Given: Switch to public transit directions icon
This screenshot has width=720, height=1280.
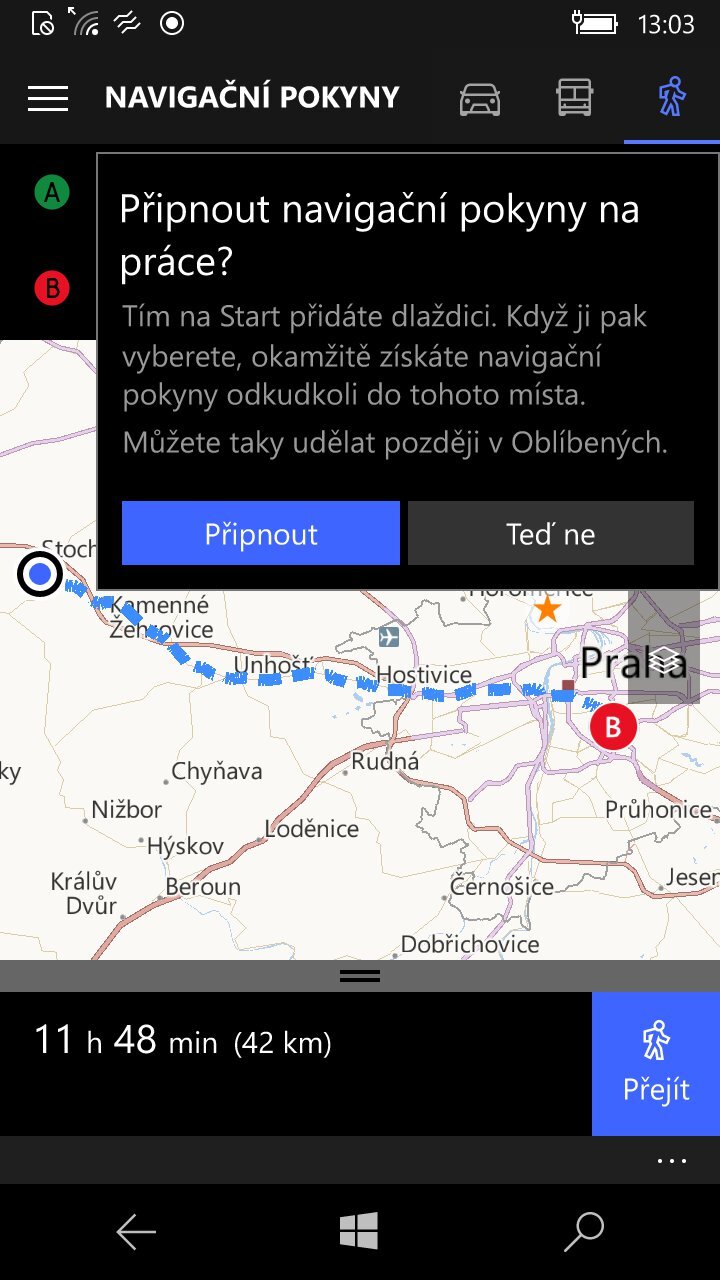Looking at the screenshot, I should [575, 96].
